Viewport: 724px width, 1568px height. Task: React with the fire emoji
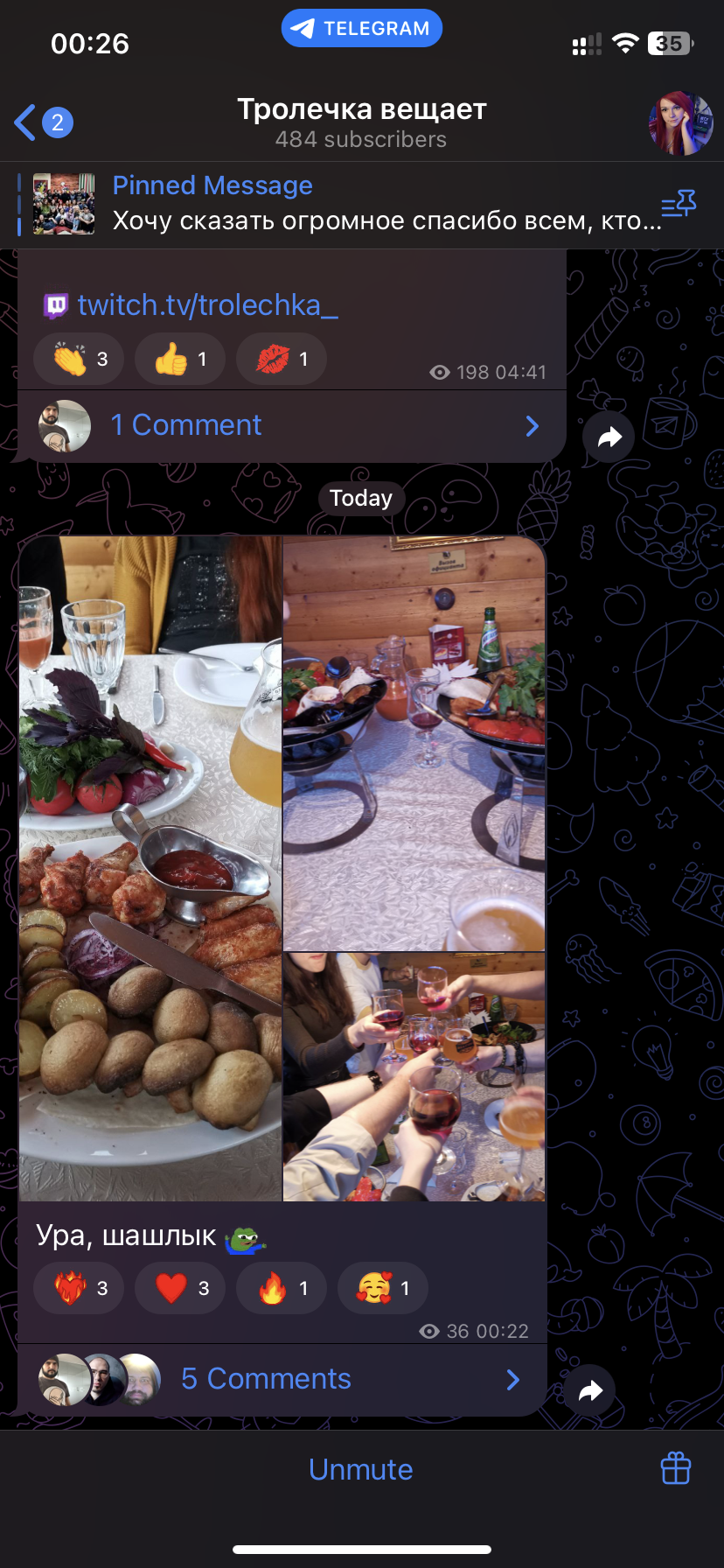pyautogui.click(x=282, y=1288)
